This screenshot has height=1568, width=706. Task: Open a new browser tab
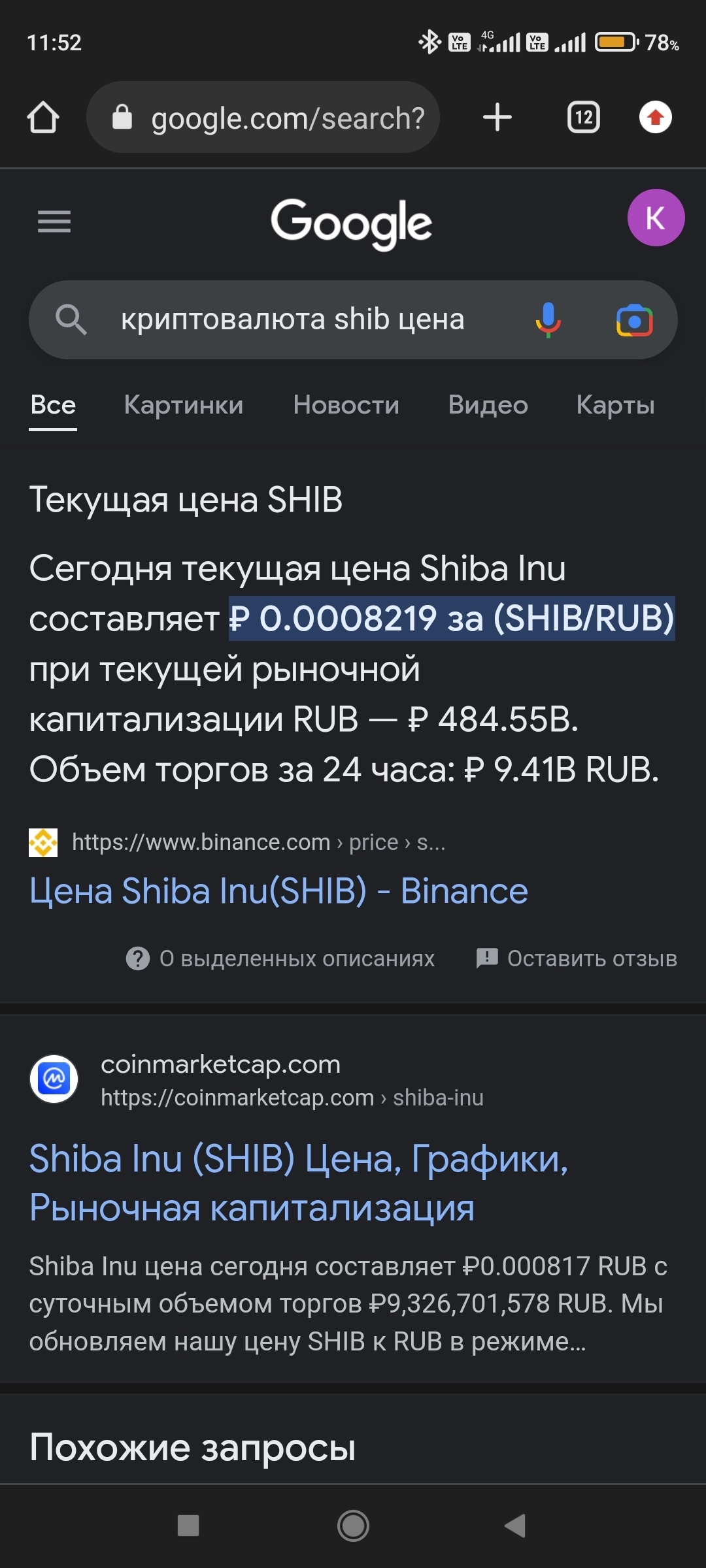(497, 118)
